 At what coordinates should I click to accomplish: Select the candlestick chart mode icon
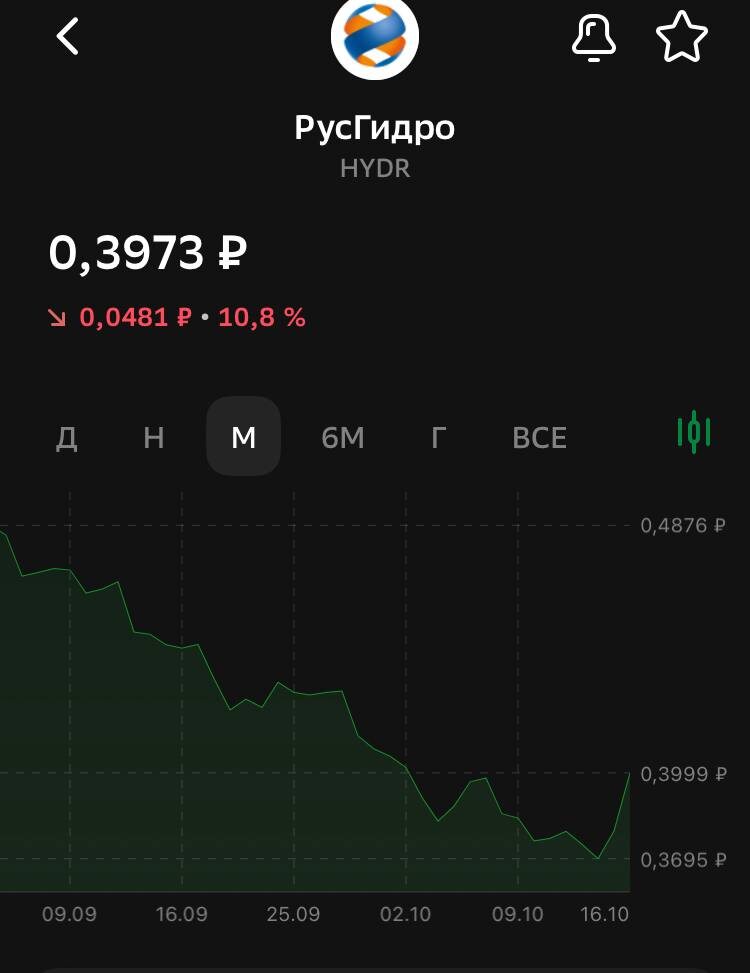(695, 435)
